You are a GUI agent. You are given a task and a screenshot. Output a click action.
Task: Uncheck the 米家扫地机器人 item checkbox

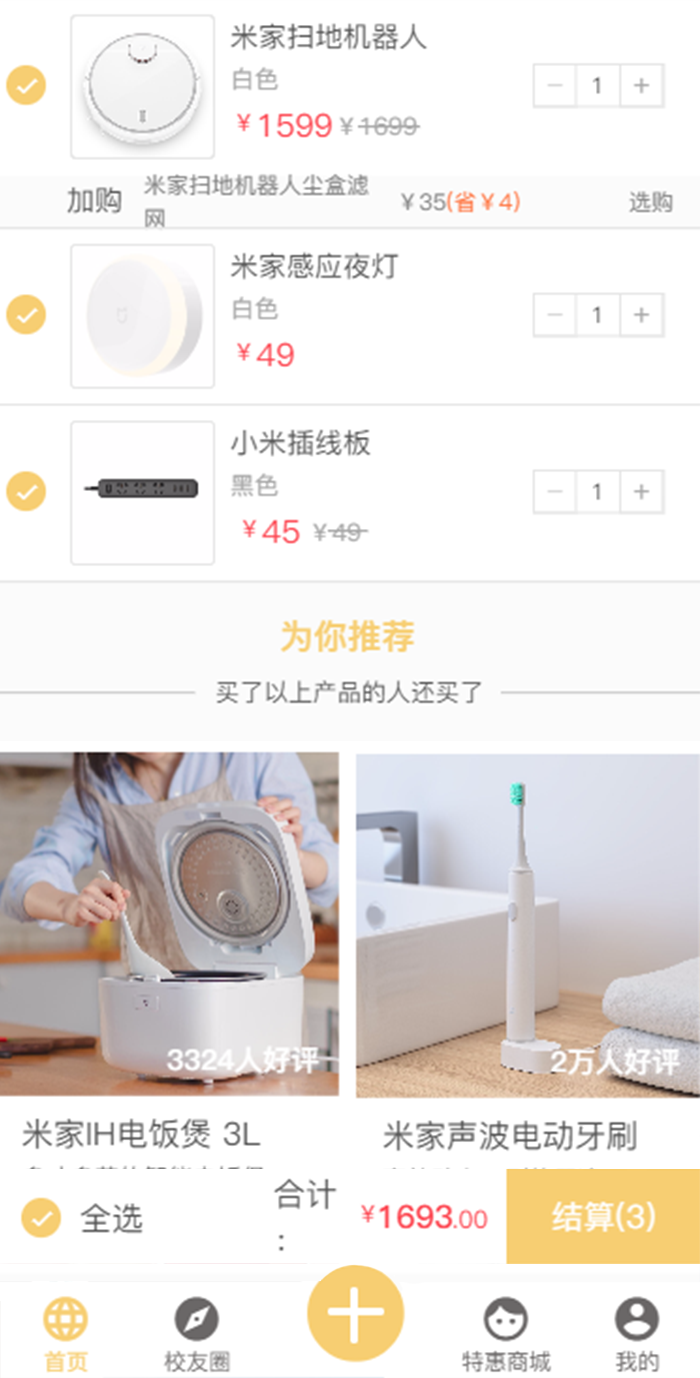(x=26, y=86)
